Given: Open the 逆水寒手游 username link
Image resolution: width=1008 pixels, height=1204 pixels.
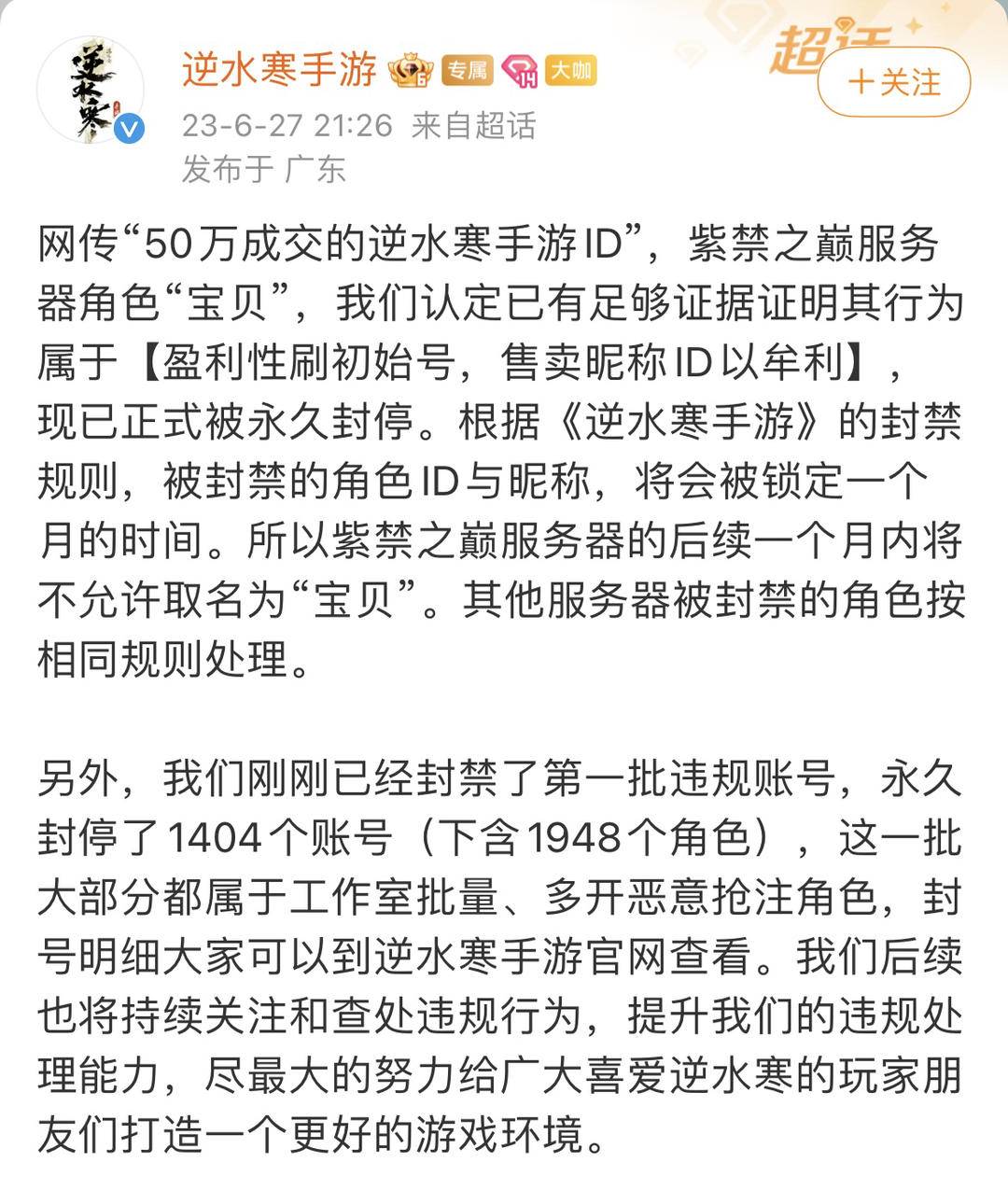Looking at the screenshot, I should coord(278,70).
